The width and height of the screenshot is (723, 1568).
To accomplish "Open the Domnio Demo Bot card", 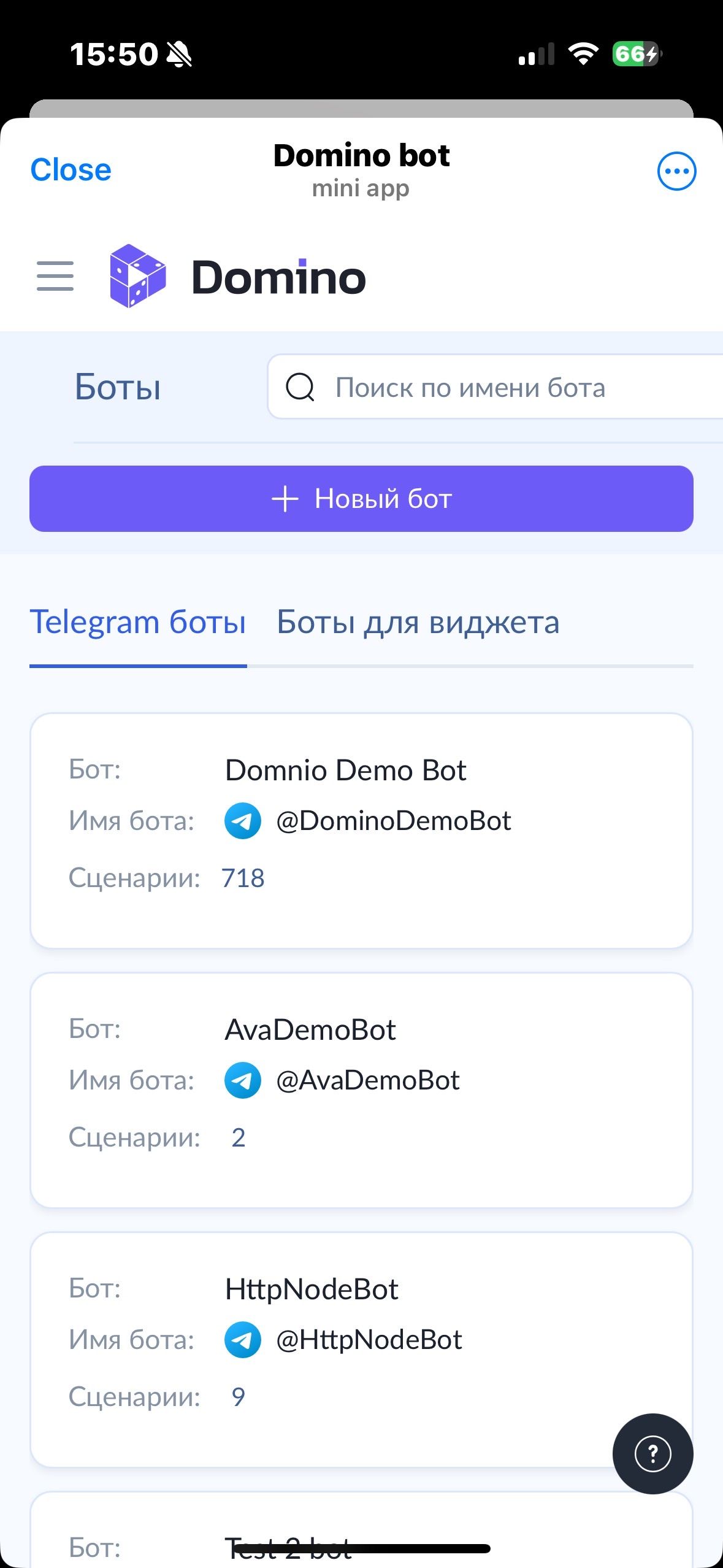I will pyautogui.click(x=361, y=830).
